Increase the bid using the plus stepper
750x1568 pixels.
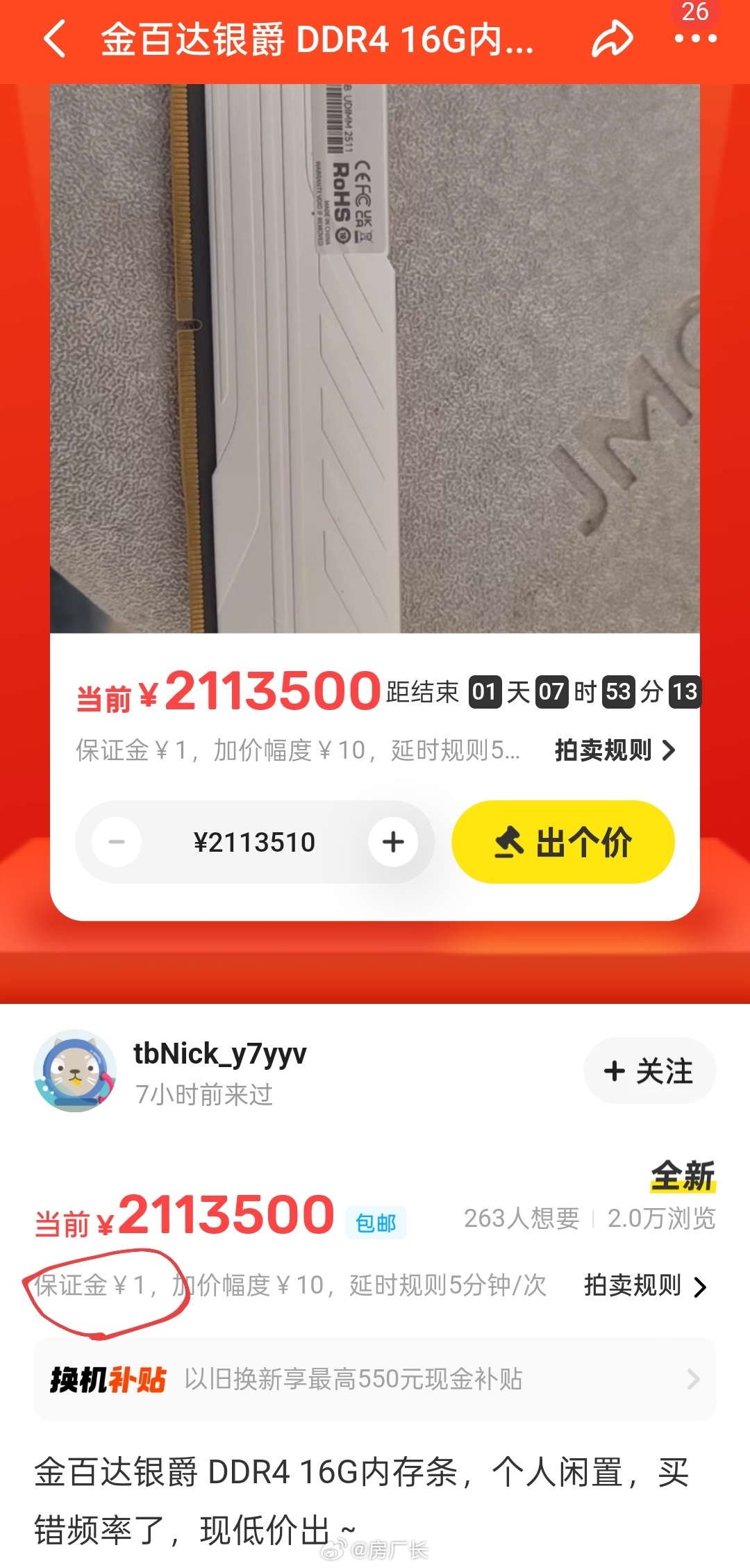392,841
